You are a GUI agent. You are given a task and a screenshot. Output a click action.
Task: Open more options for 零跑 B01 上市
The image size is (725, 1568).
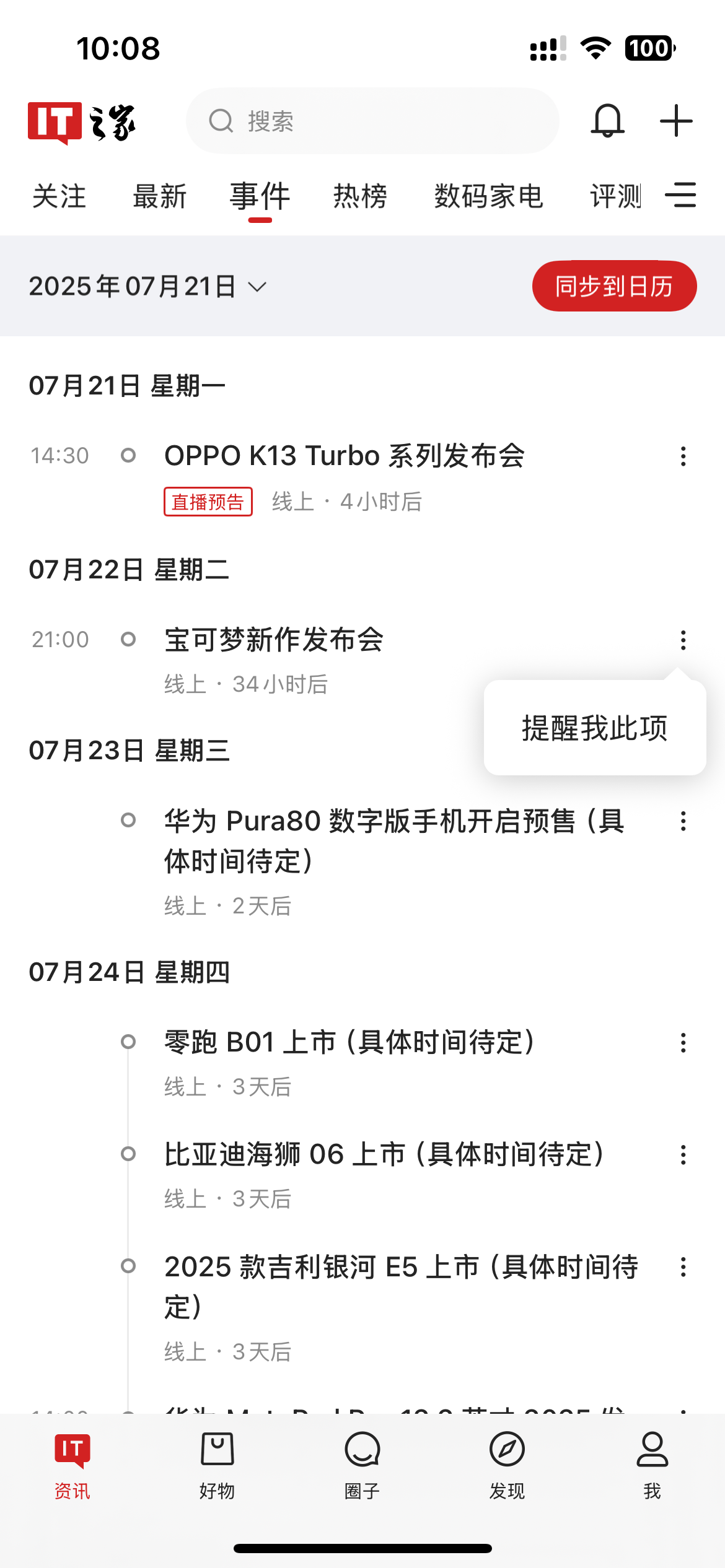point(683,1043)
